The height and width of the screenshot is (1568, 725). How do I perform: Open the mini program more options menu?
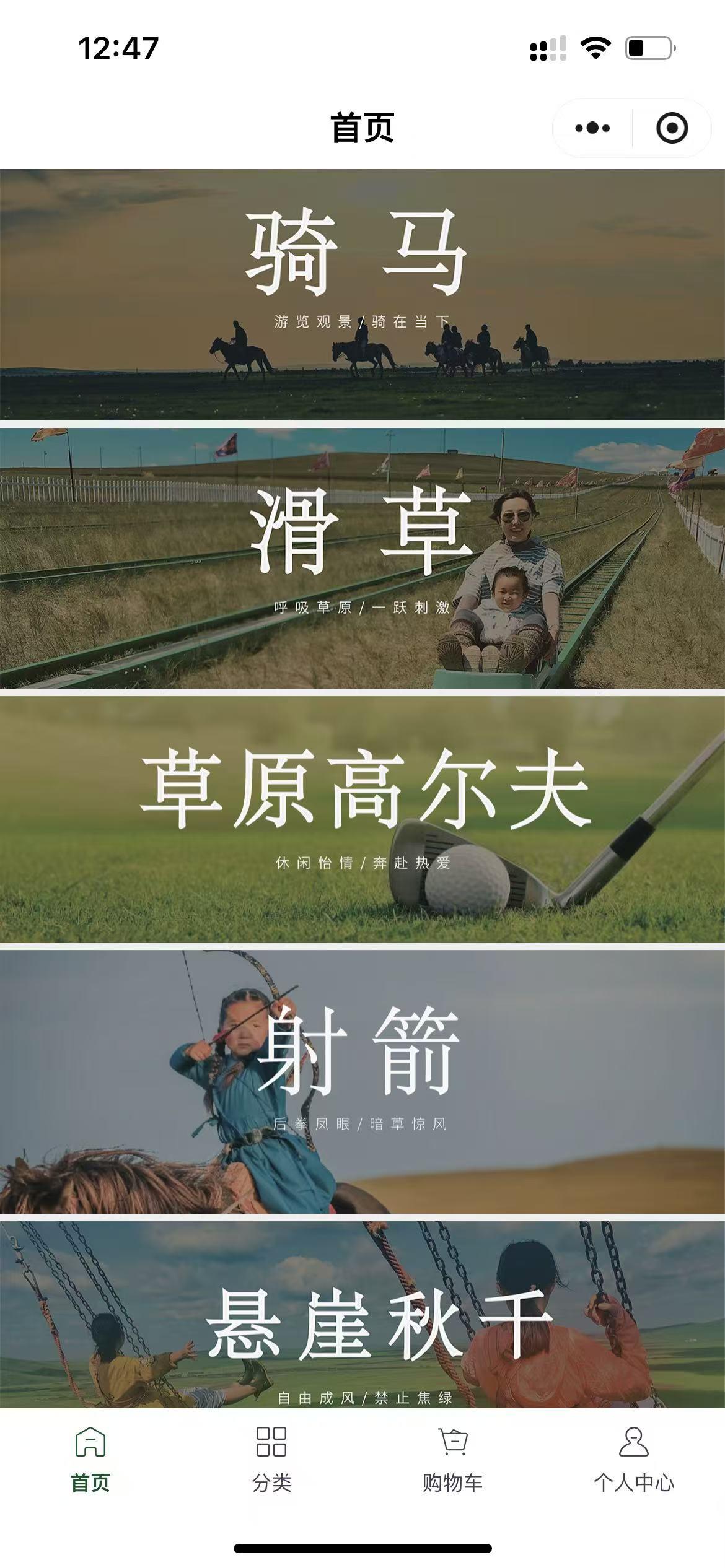pyautogui.click(x=592, y=128)
